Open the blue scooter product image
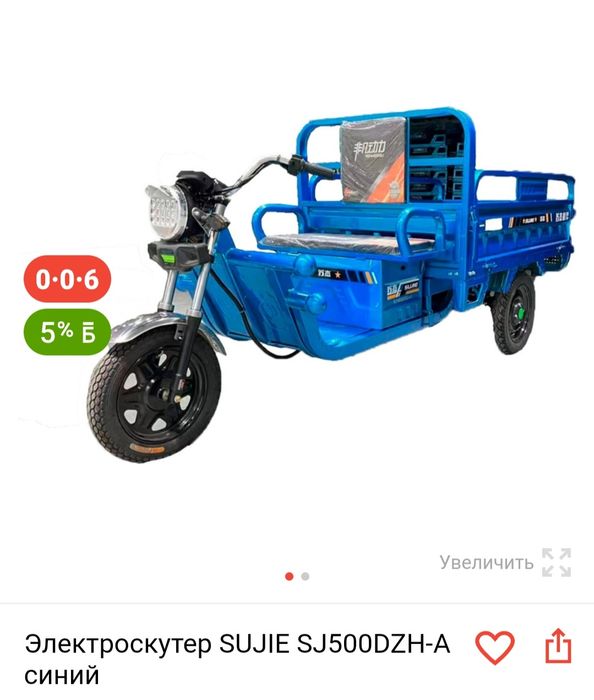 [330, 284]
